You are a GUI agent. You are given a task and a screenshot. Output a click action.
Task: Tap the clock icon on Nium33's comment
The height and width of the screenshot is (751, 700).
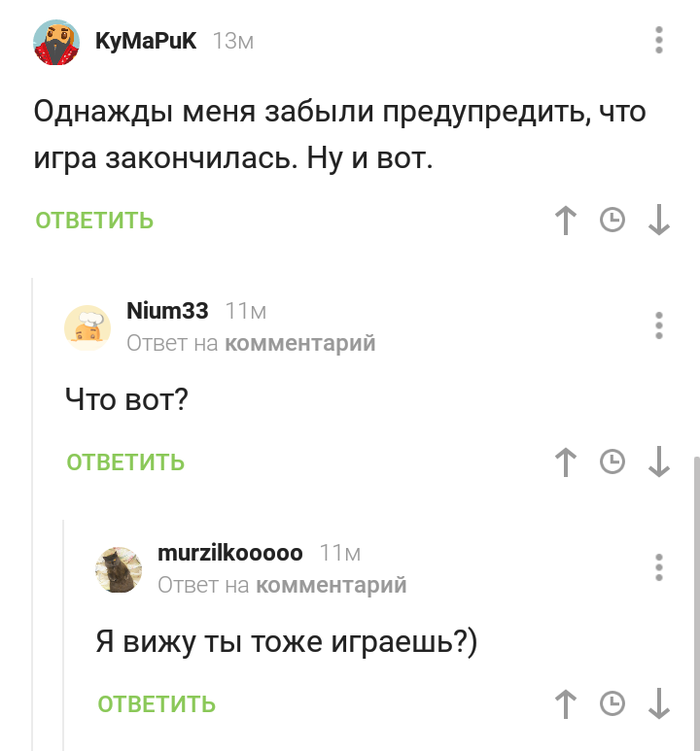click(x=612, y=462)
